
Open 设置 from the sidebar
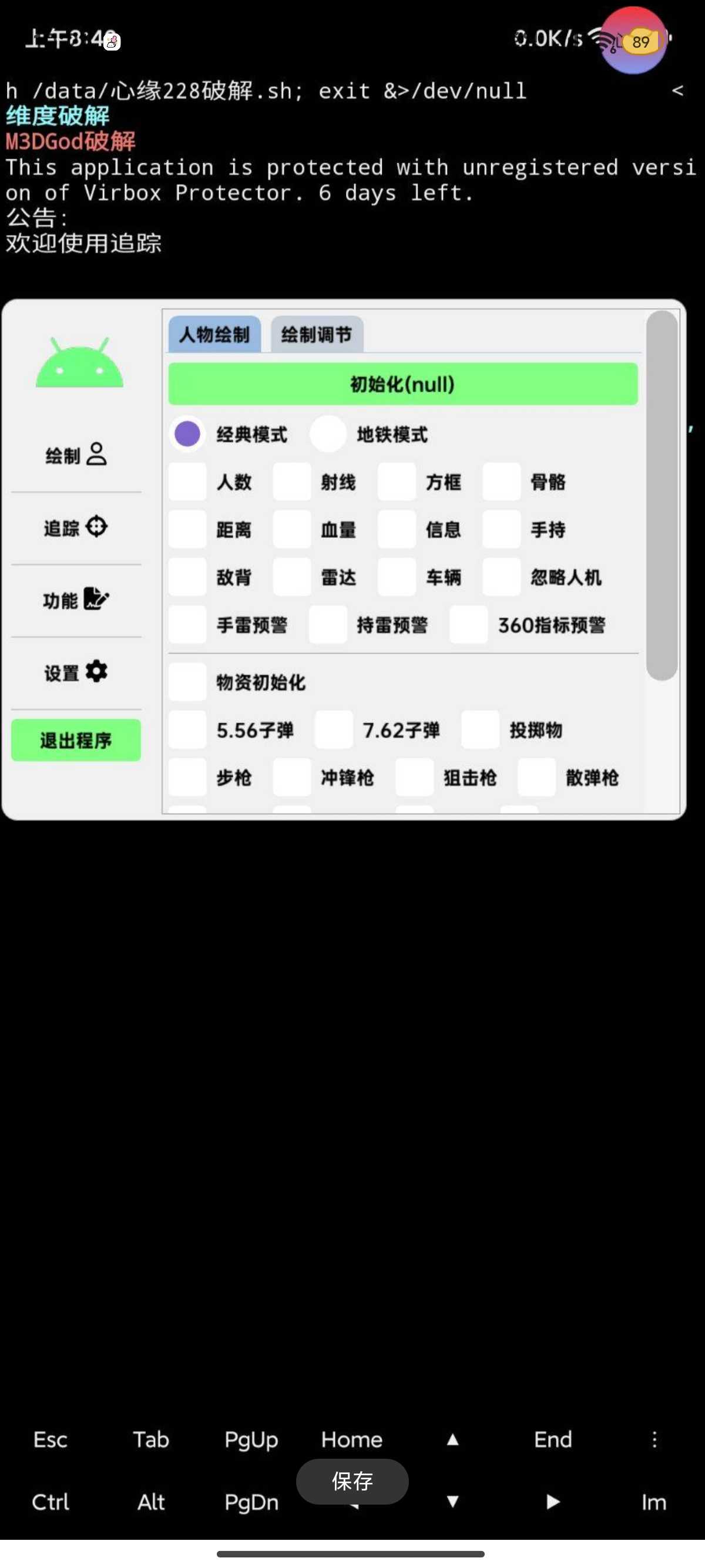[x=75, y=672]
